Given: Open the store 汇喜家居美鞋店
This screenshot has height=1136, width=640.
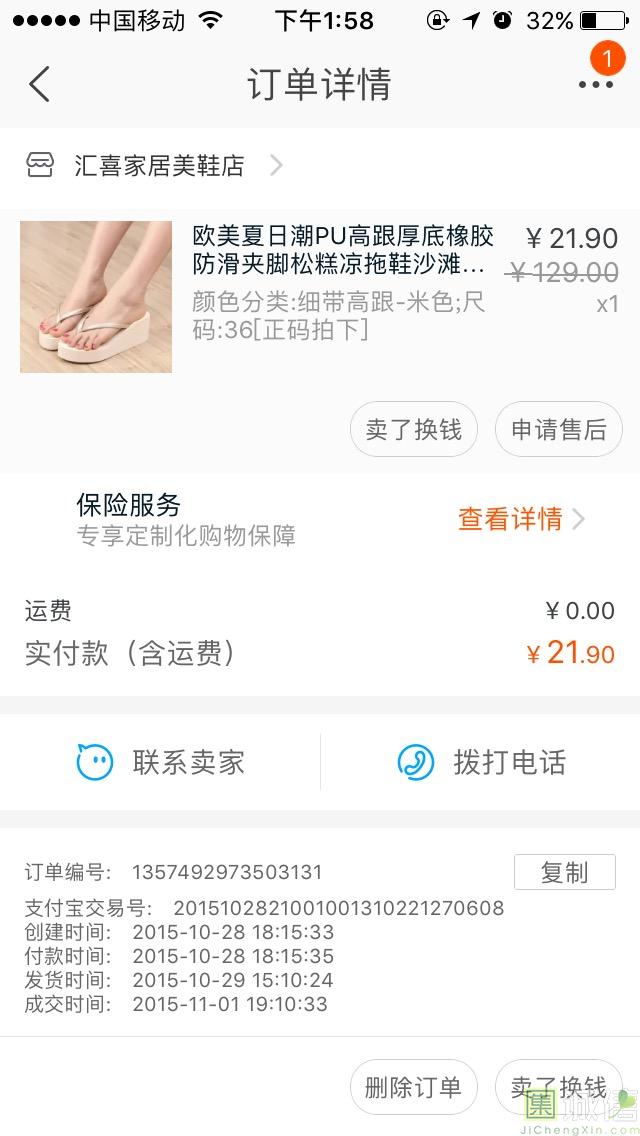Looking at the screenshot, I should point(160,166).
